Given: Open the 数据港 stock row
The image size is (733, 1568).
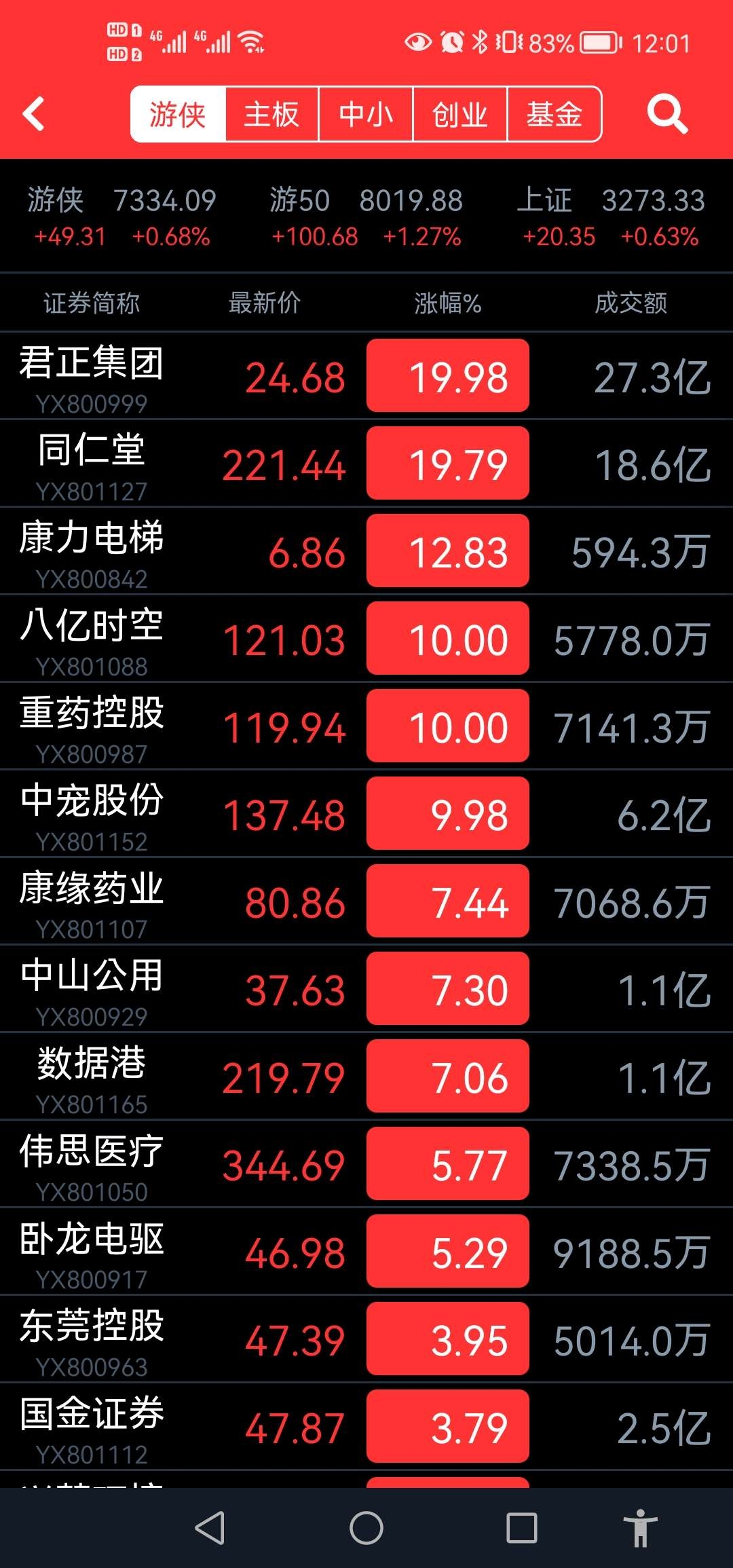Looking at the screenshot, I should point(366,1077).
